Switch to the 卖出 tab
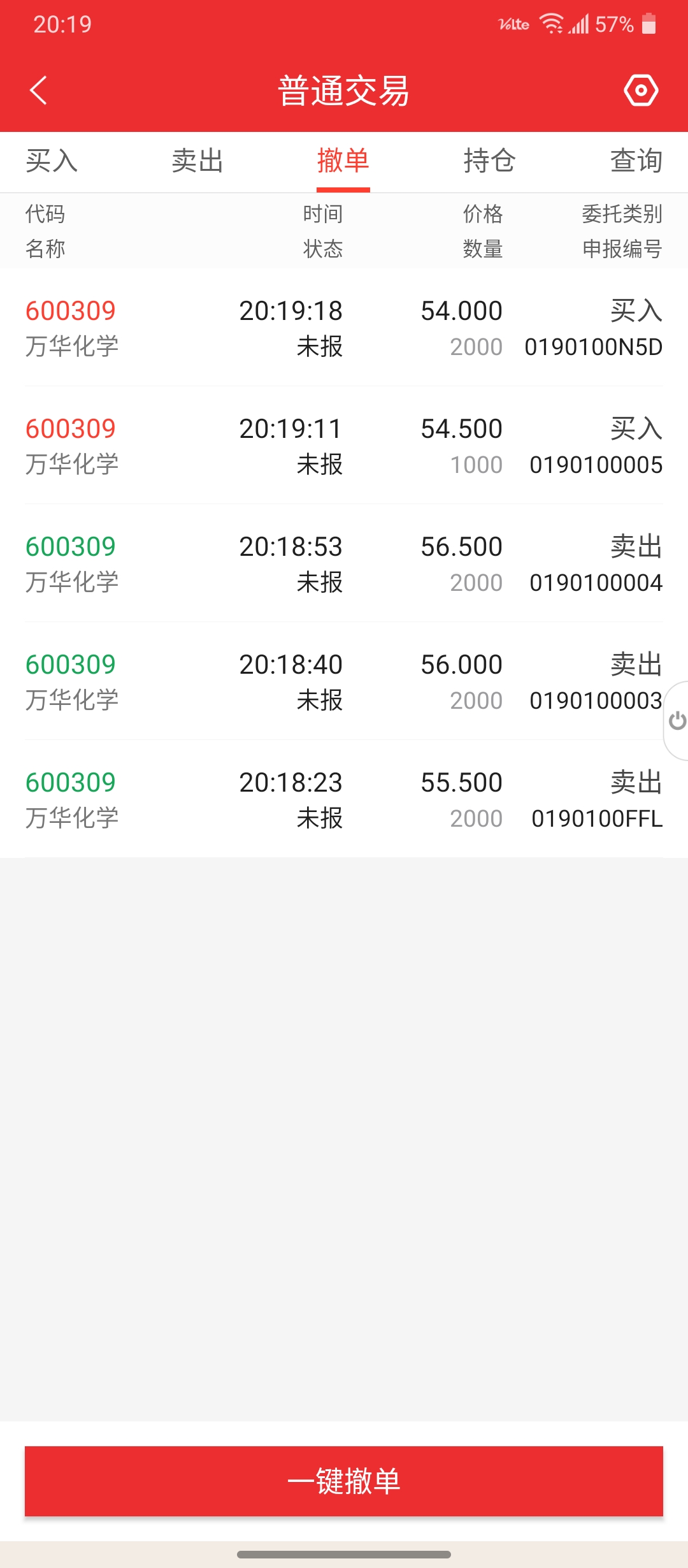This screenshot has height=1568, width=688. pos(197,161)
